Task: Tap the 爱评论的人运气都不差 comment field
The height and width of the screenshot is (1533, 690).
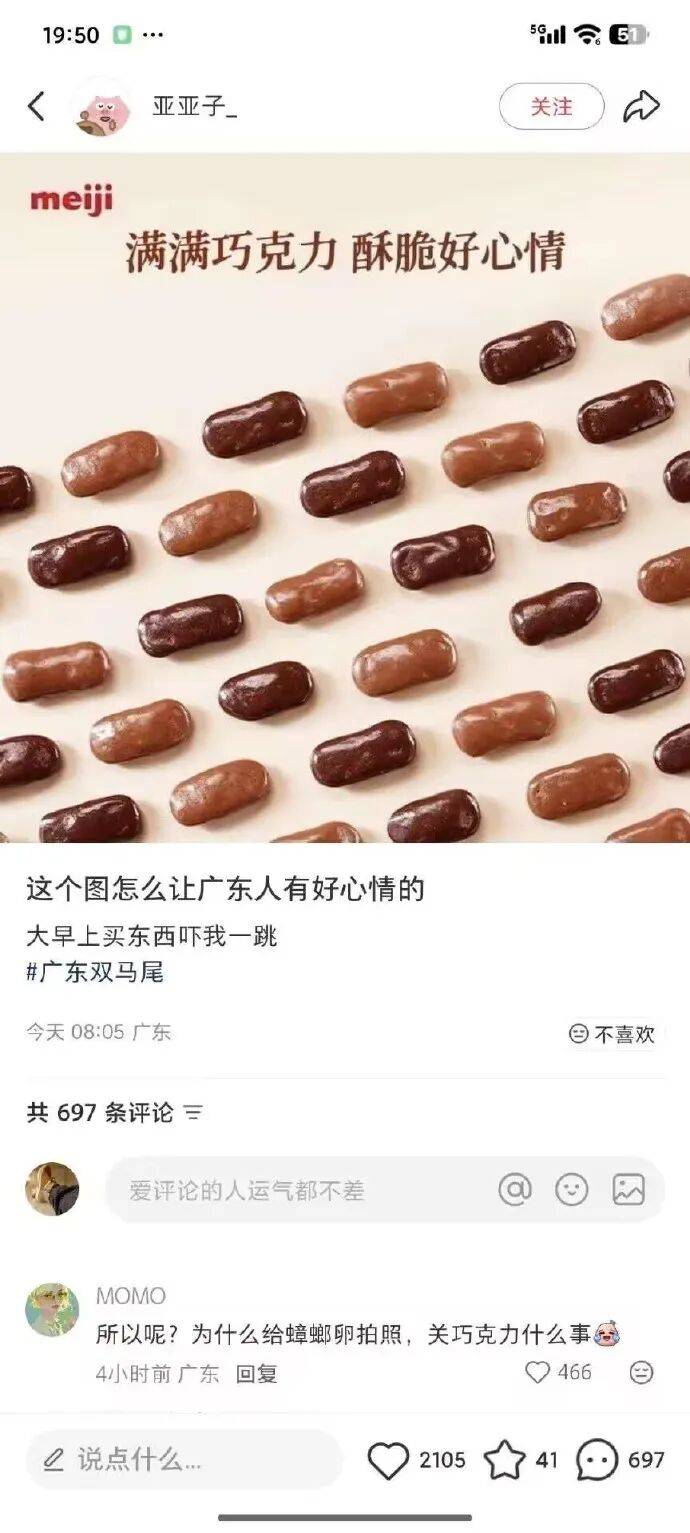Action: 290,1190
